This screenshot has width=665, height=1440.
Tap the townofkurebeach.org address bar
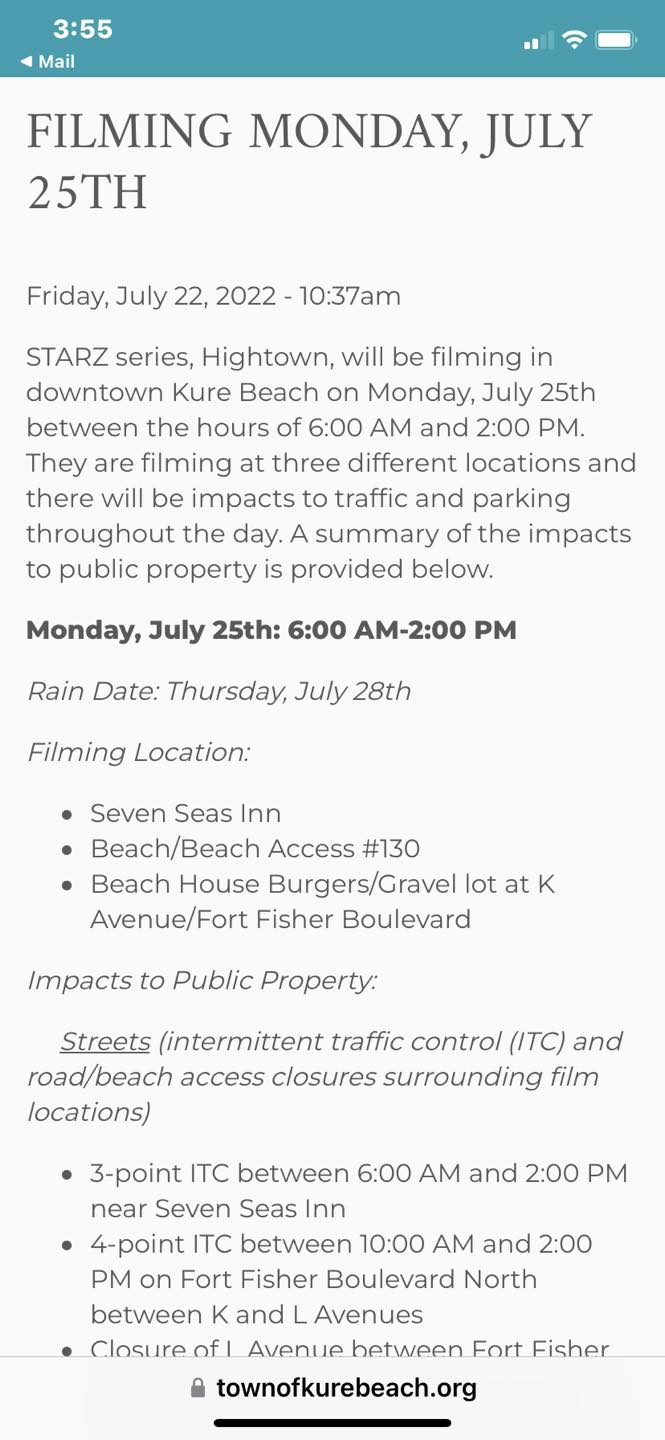(333, 1388)
